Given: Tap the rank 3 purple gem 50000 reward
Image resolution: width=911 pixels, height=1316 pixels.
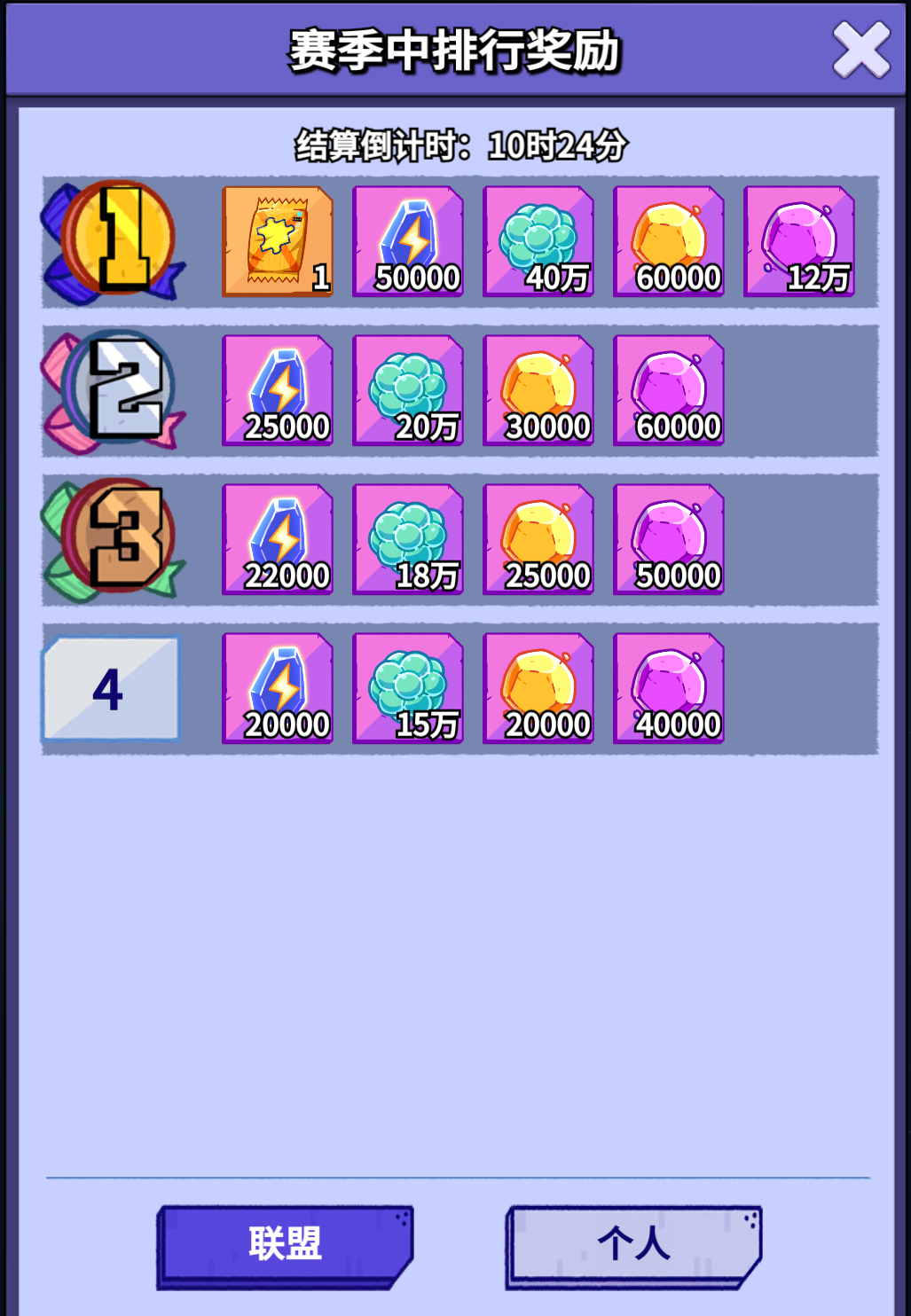Looking at the screenshot, I should coord(669,539).
